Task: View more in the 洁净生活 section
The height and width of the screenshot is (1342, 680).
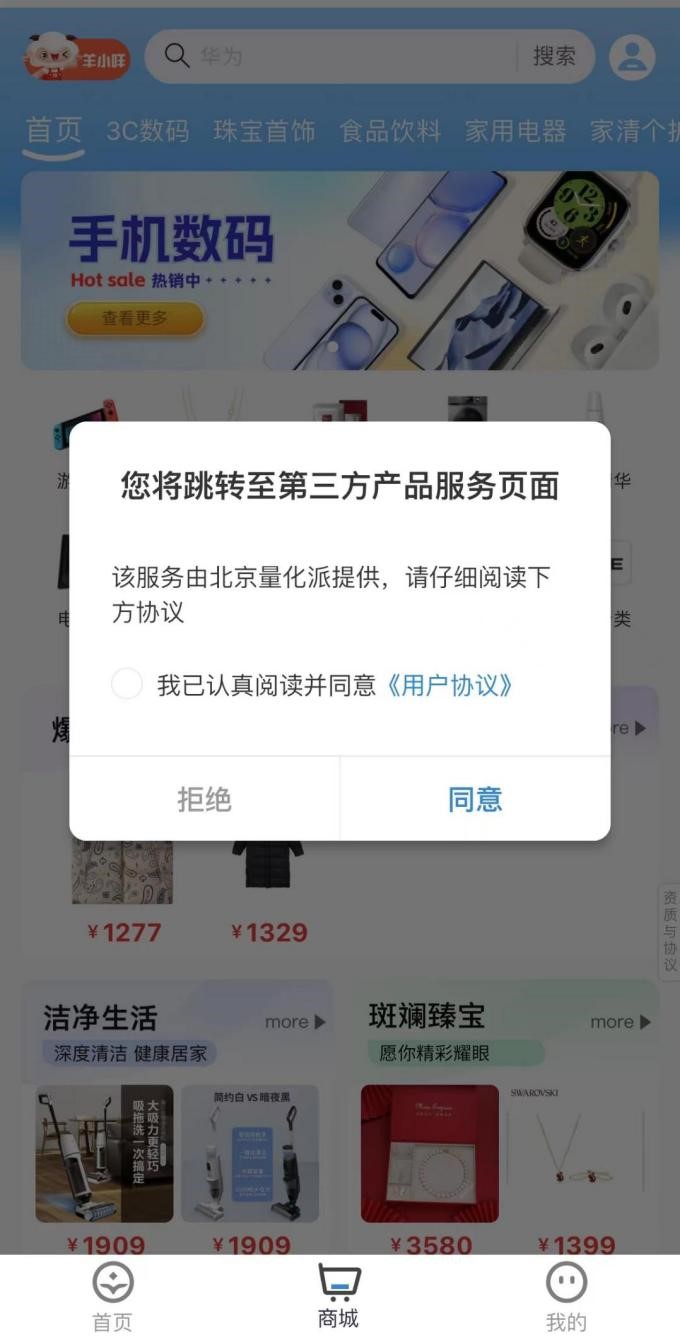Action: coord(295,1022)
